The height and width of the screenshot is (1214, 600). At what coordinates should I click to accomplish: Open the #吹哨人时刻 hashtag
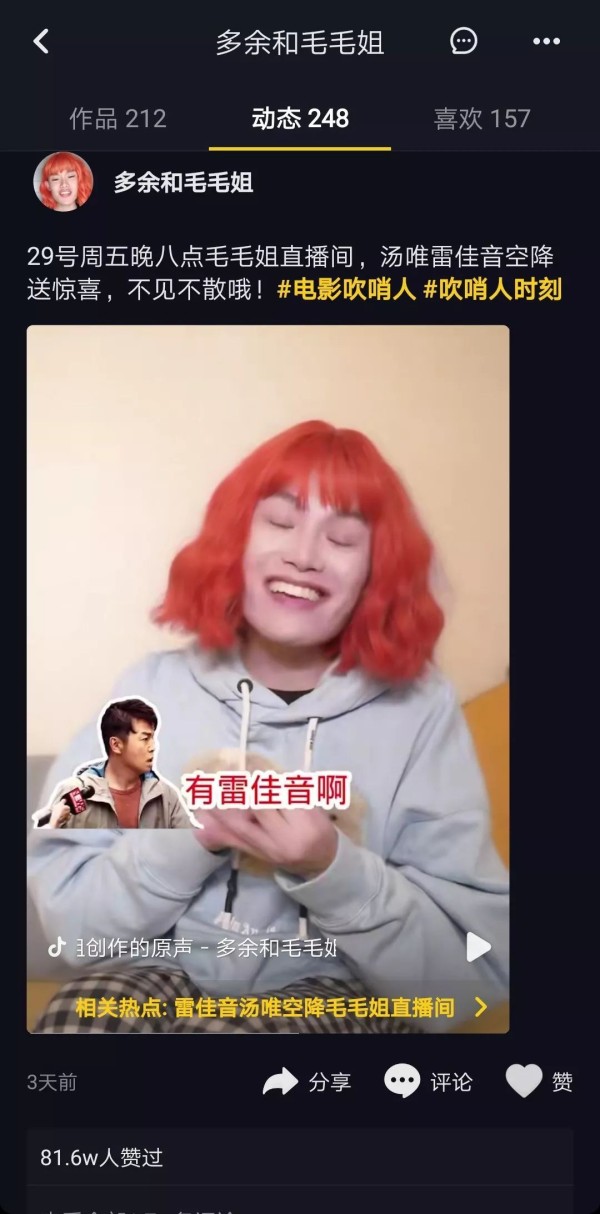pos(492,290)
